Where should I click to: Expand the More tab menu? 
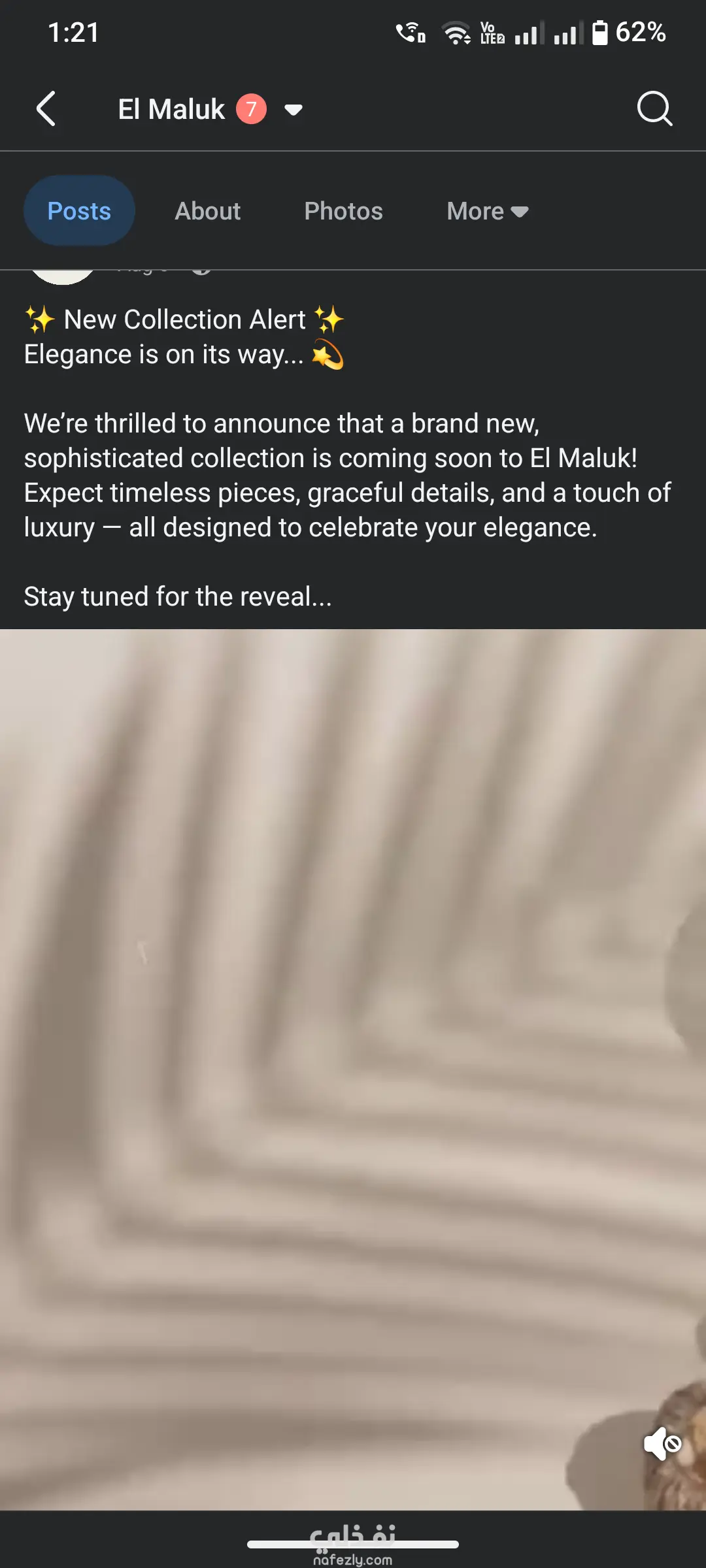point(487,211)
